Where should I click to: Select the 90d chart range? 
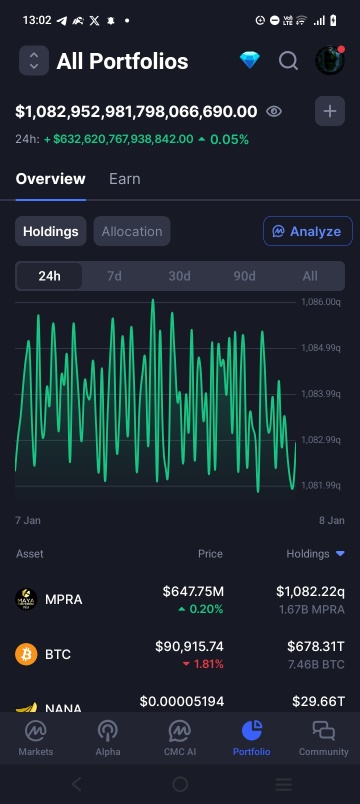tap(245, 276)
